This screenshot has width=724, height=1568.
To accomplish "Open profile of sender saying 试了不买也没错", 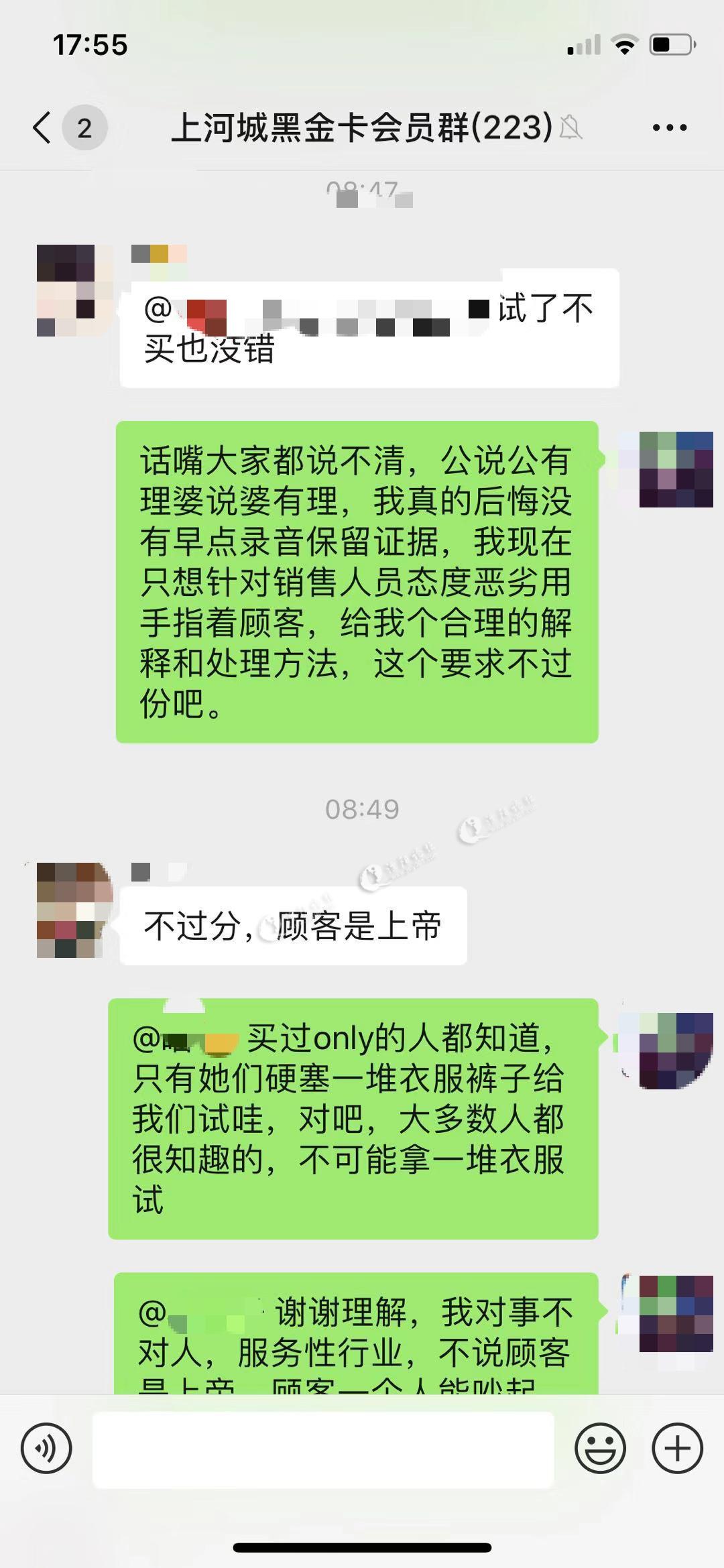I will click(x=66, y=290).
